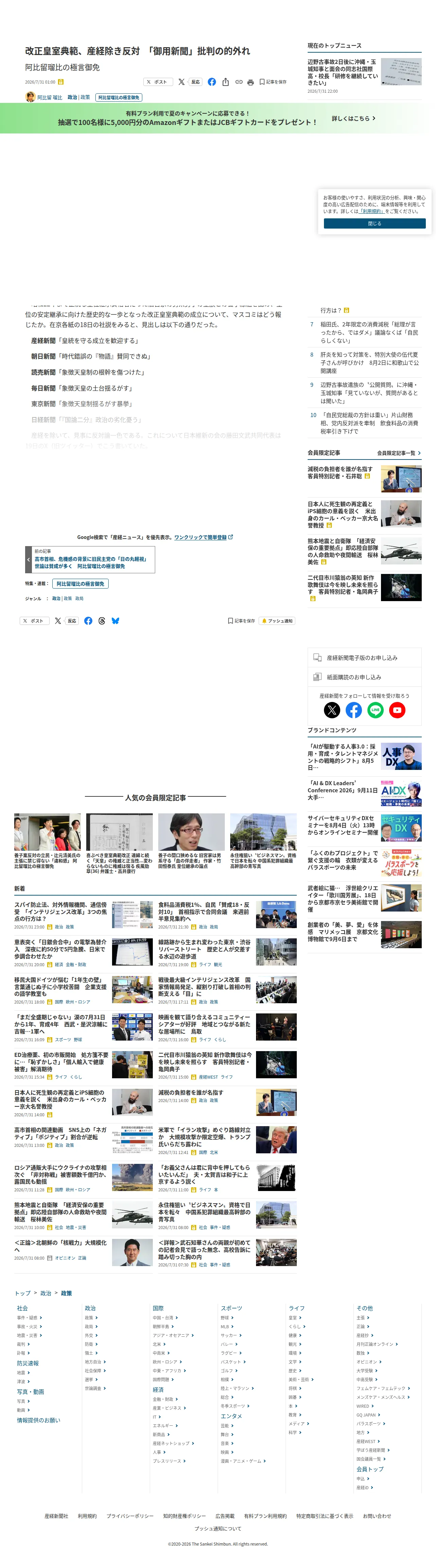Share article on Facebook from top toolbar
This screenshot has height=1568, width=436.
click(211, 82)
